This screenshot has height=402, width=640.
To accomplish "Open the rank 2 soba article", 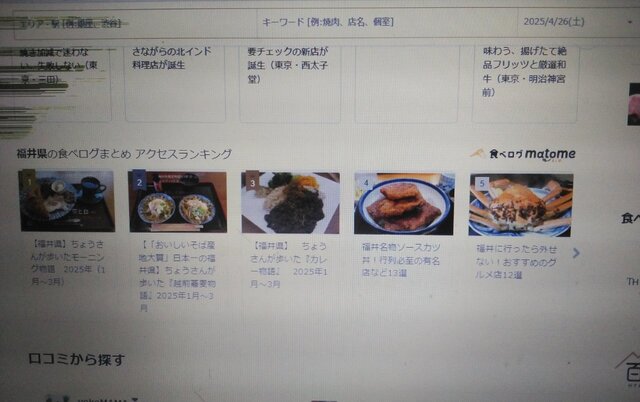I will click(177, 203).
